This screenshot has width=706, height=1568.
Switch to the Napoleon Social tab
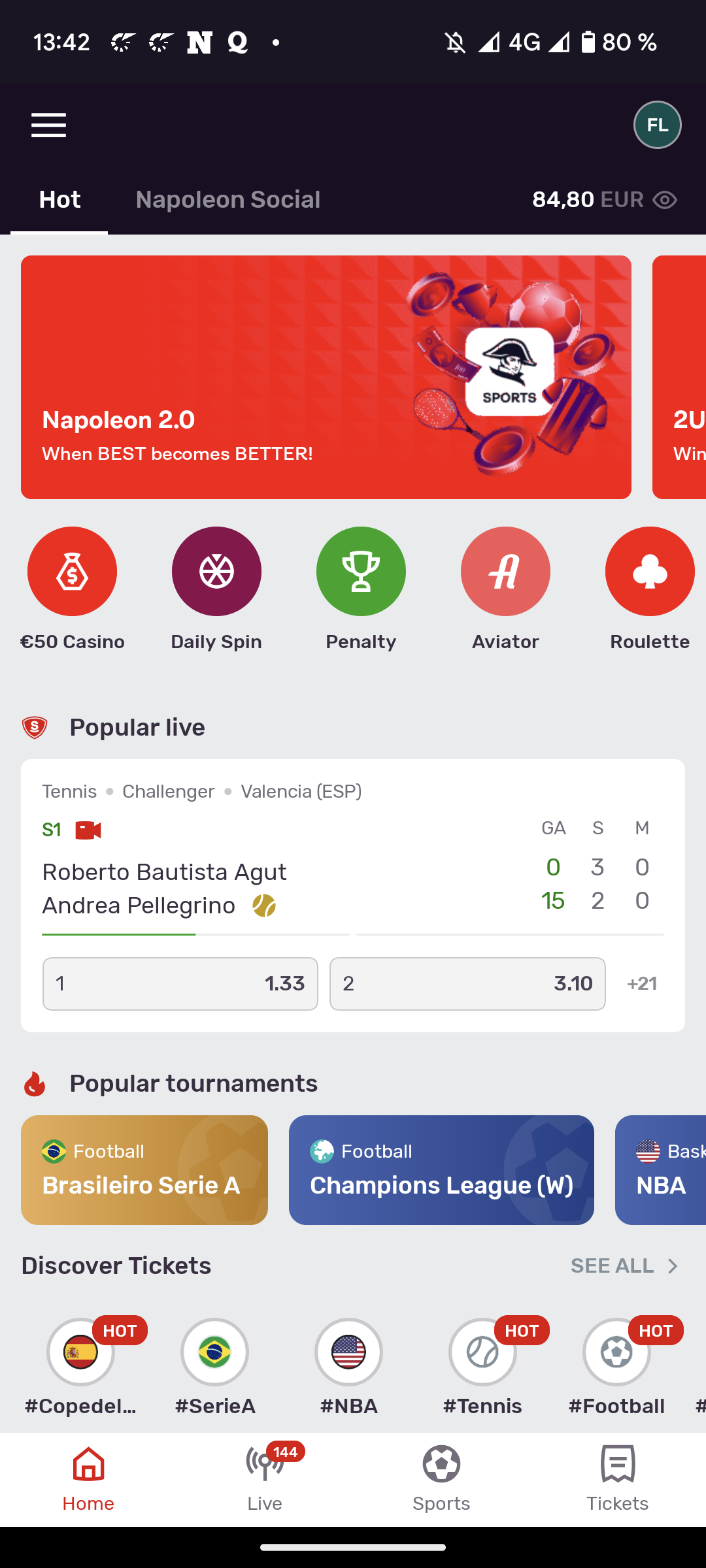pos(227,199)
